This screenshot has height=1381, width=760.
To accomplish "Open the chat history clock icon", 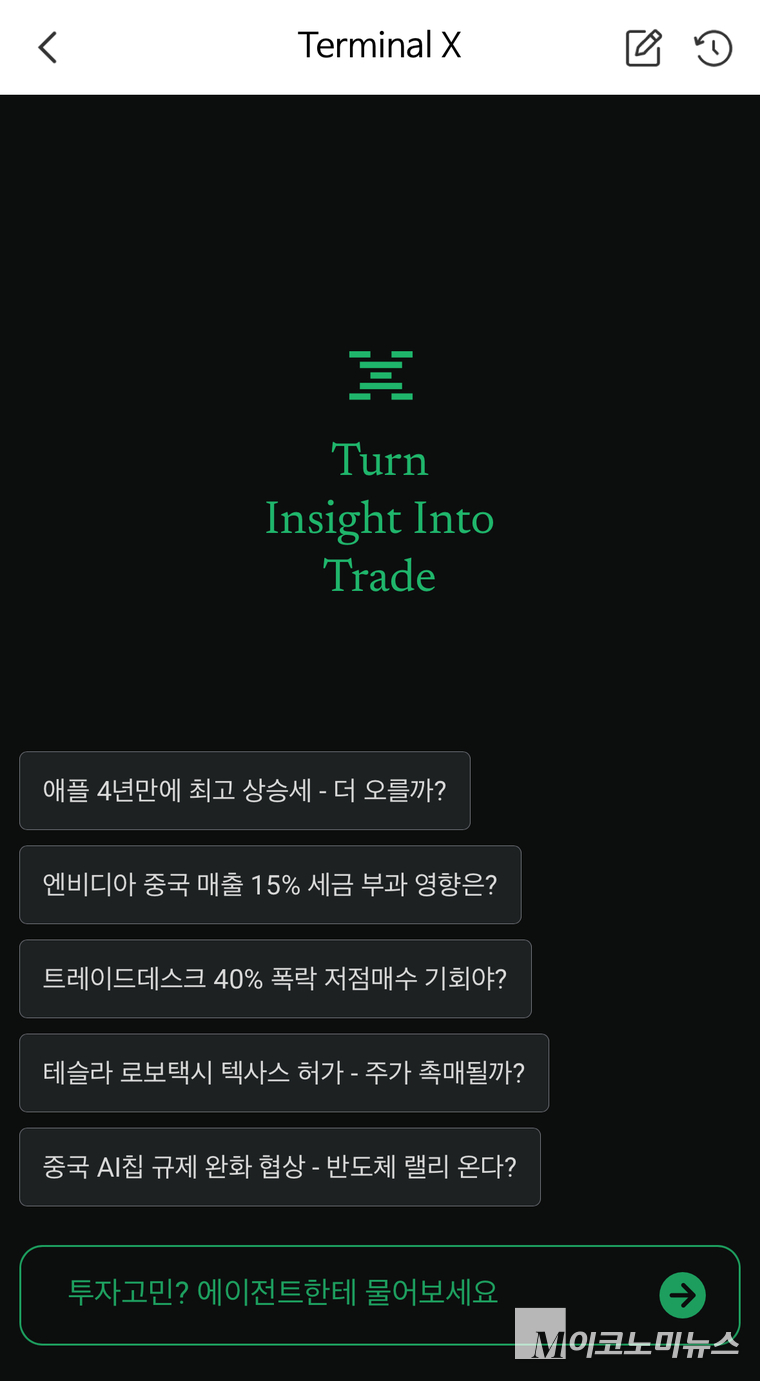I will 713,47.
